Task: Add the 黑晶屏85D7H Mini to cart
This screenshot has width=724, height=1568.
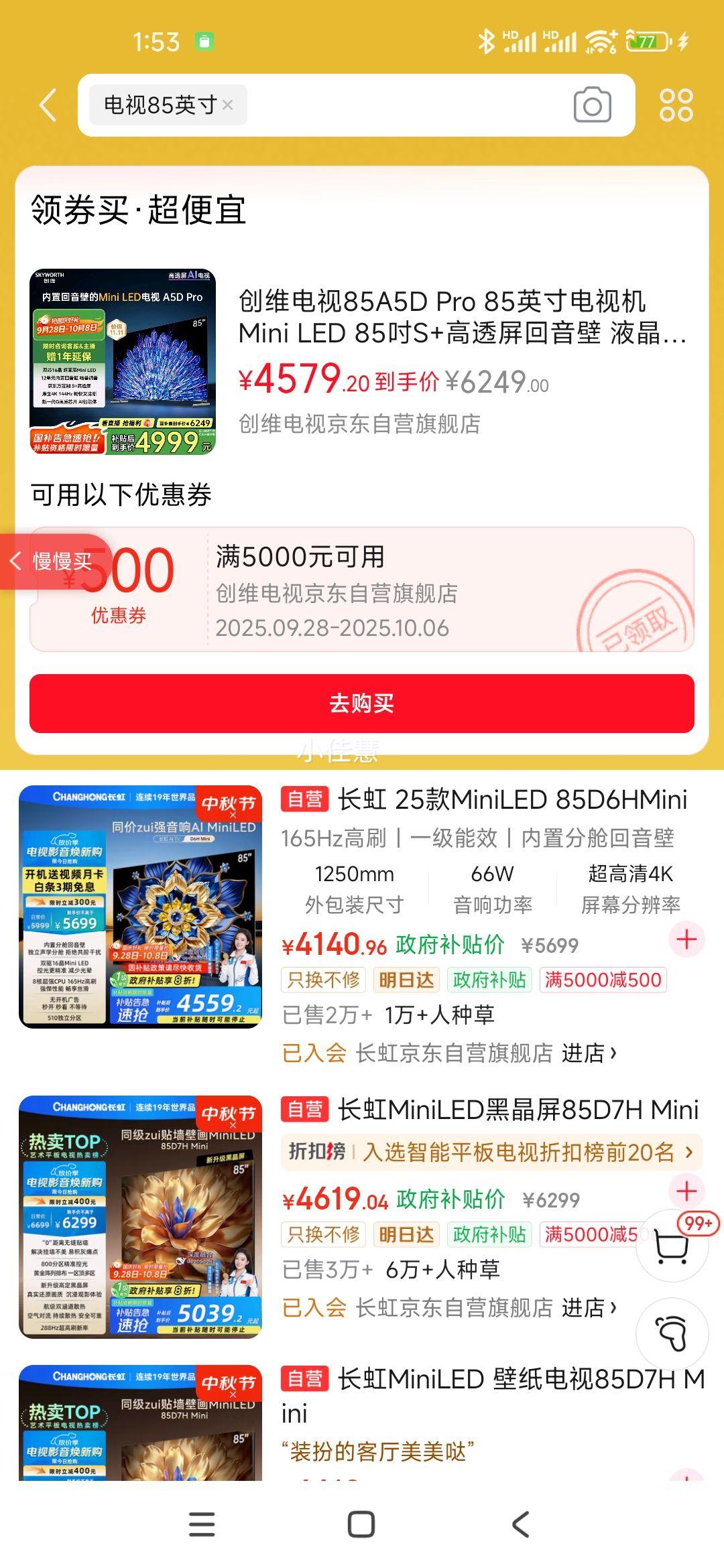Action: [x=686, y=1191]
